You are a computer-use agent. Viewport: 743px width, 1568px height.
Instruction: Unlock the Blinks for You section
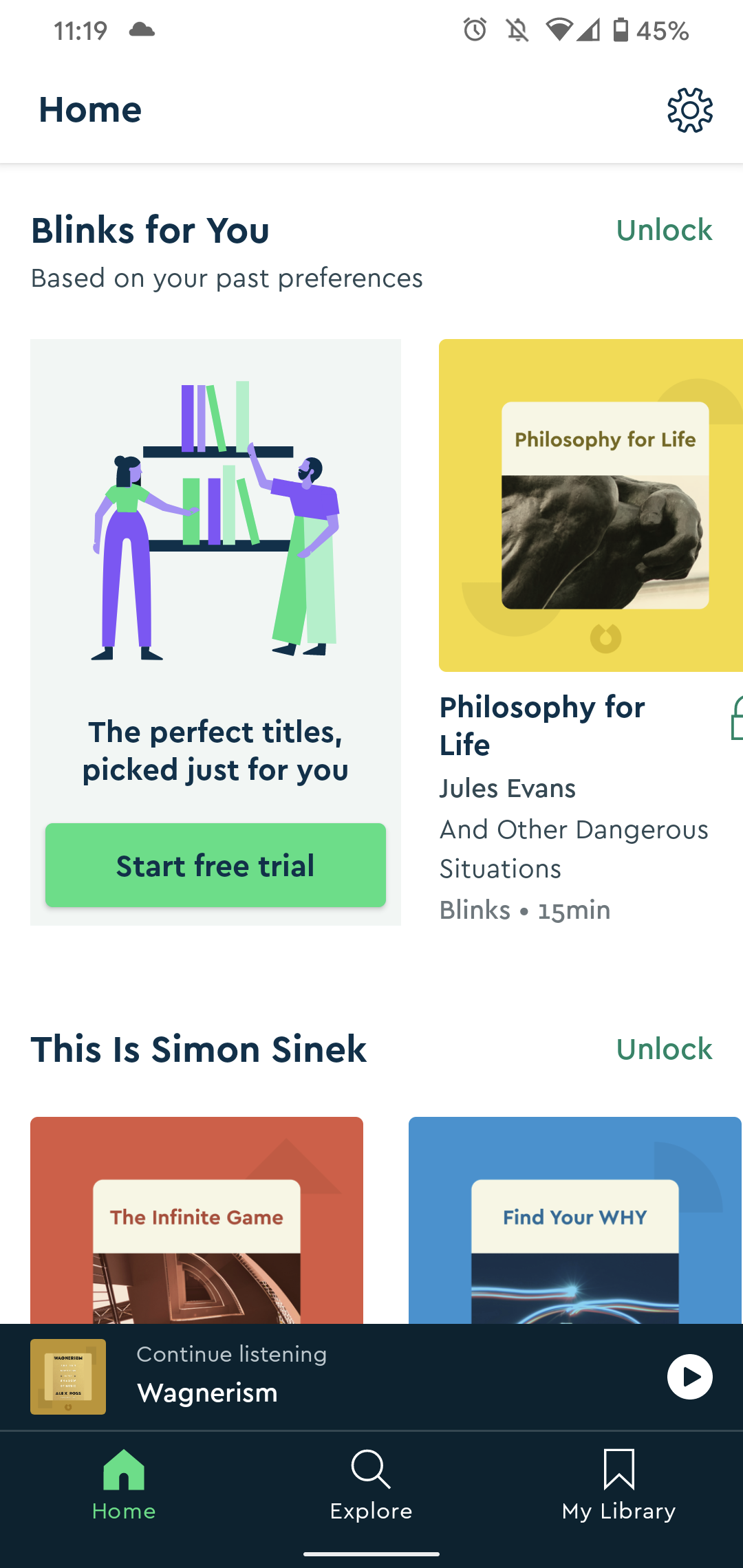pos(663,230)
